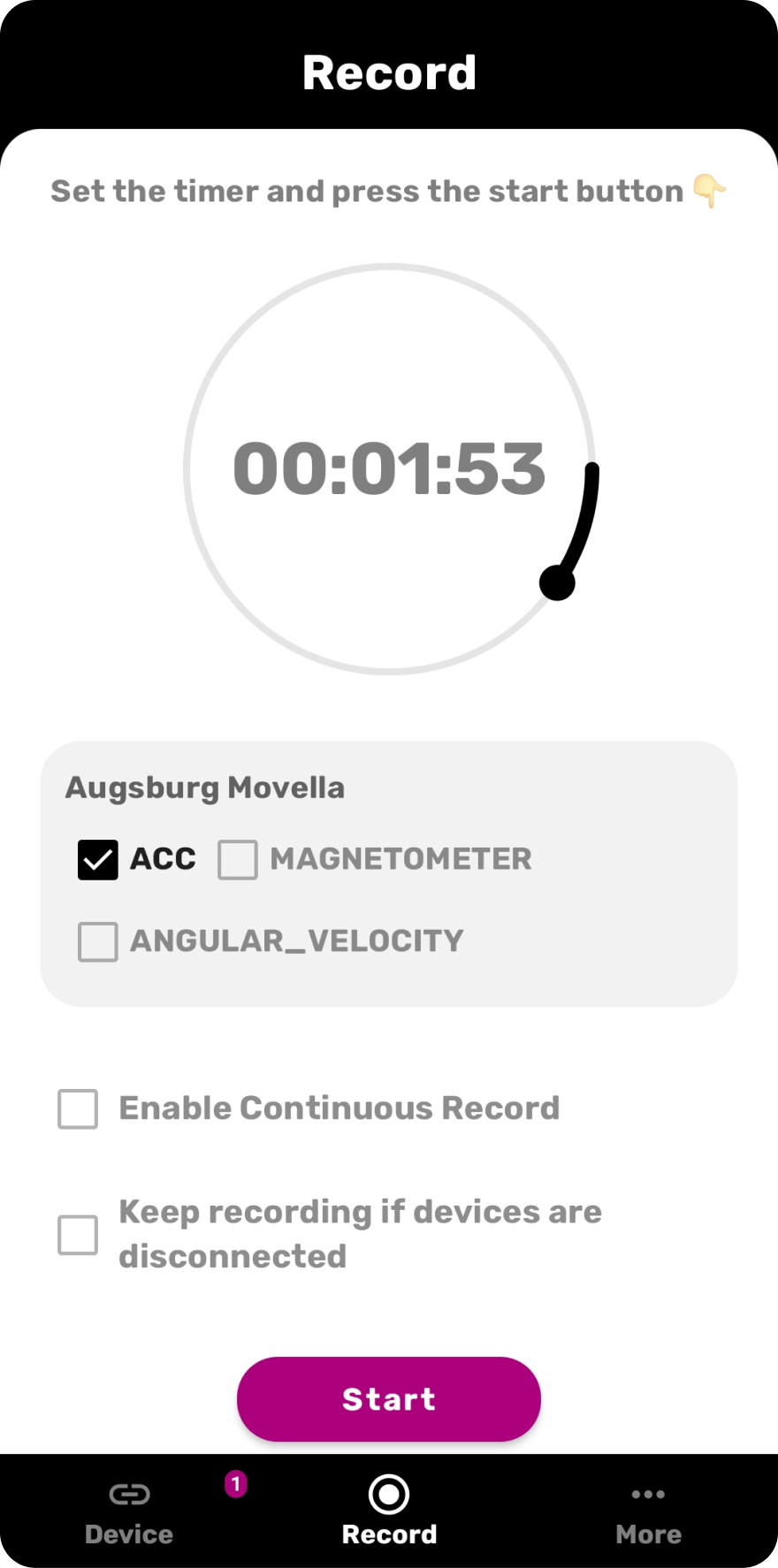Screen dimensions: 778x1568
Task: Tap the timer dial knob
Action: coord(557,582)
